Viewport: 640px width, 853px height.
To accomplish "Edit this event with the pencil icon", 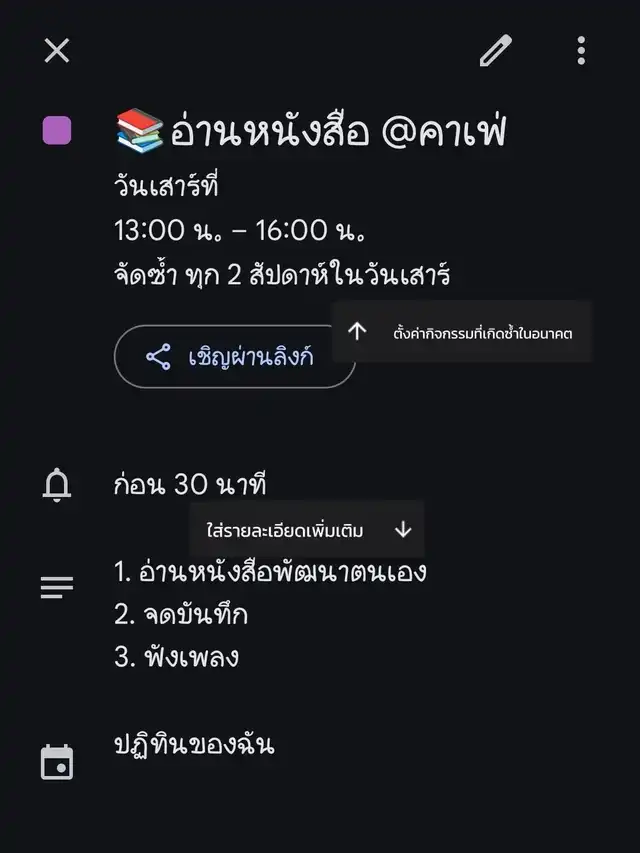I will tap(496, 51).
